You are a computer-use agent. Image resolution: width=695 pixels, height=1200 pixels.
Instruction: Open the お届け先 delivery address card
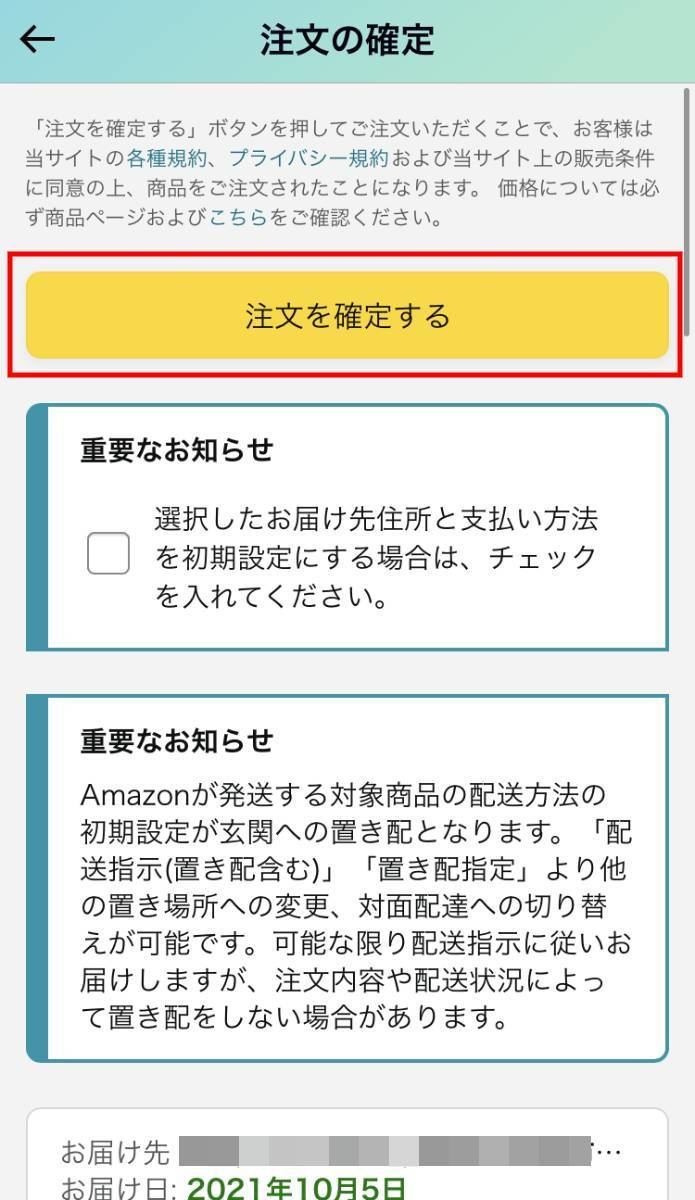(x=347, y=1155)
